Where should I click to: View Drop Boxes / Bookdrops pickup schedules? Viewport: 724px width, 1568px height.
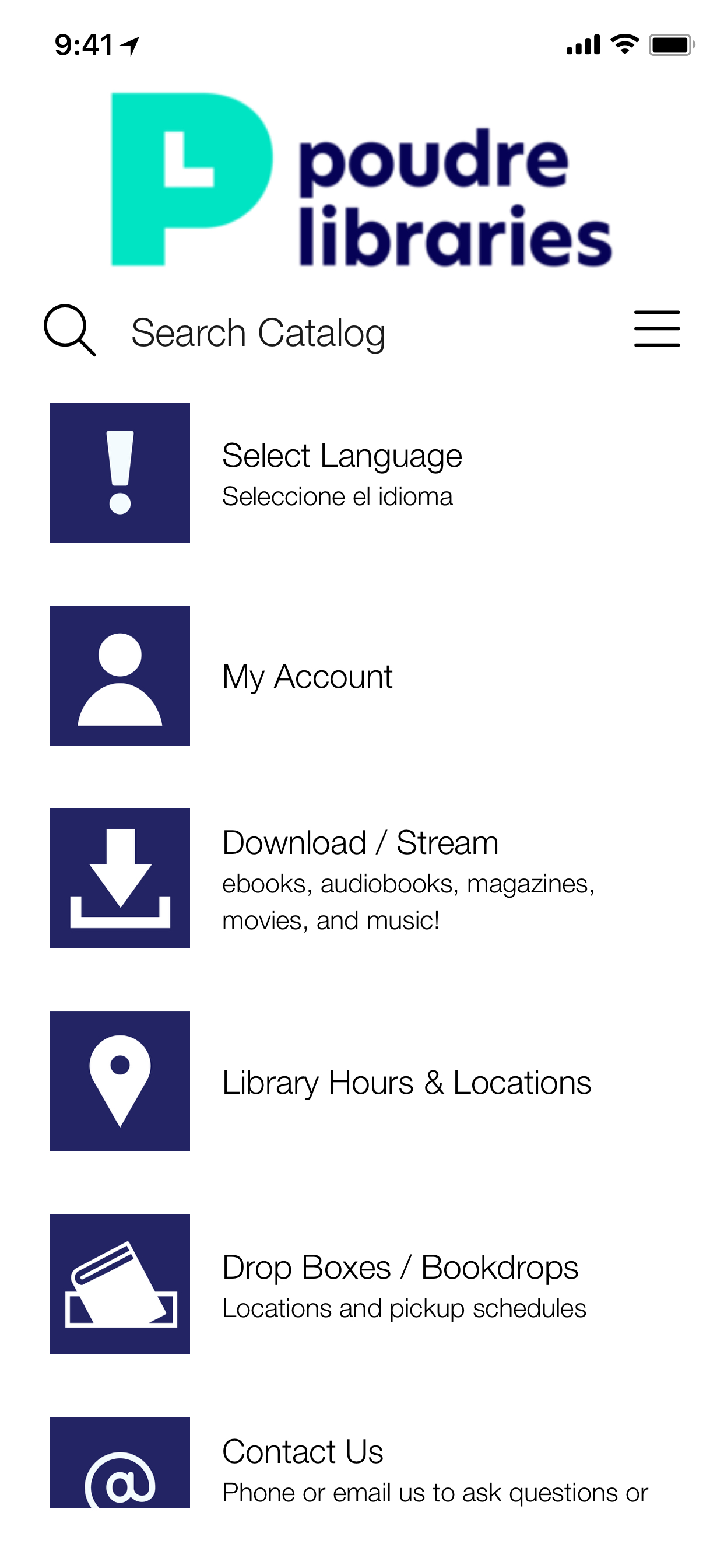coord(400,1269)
